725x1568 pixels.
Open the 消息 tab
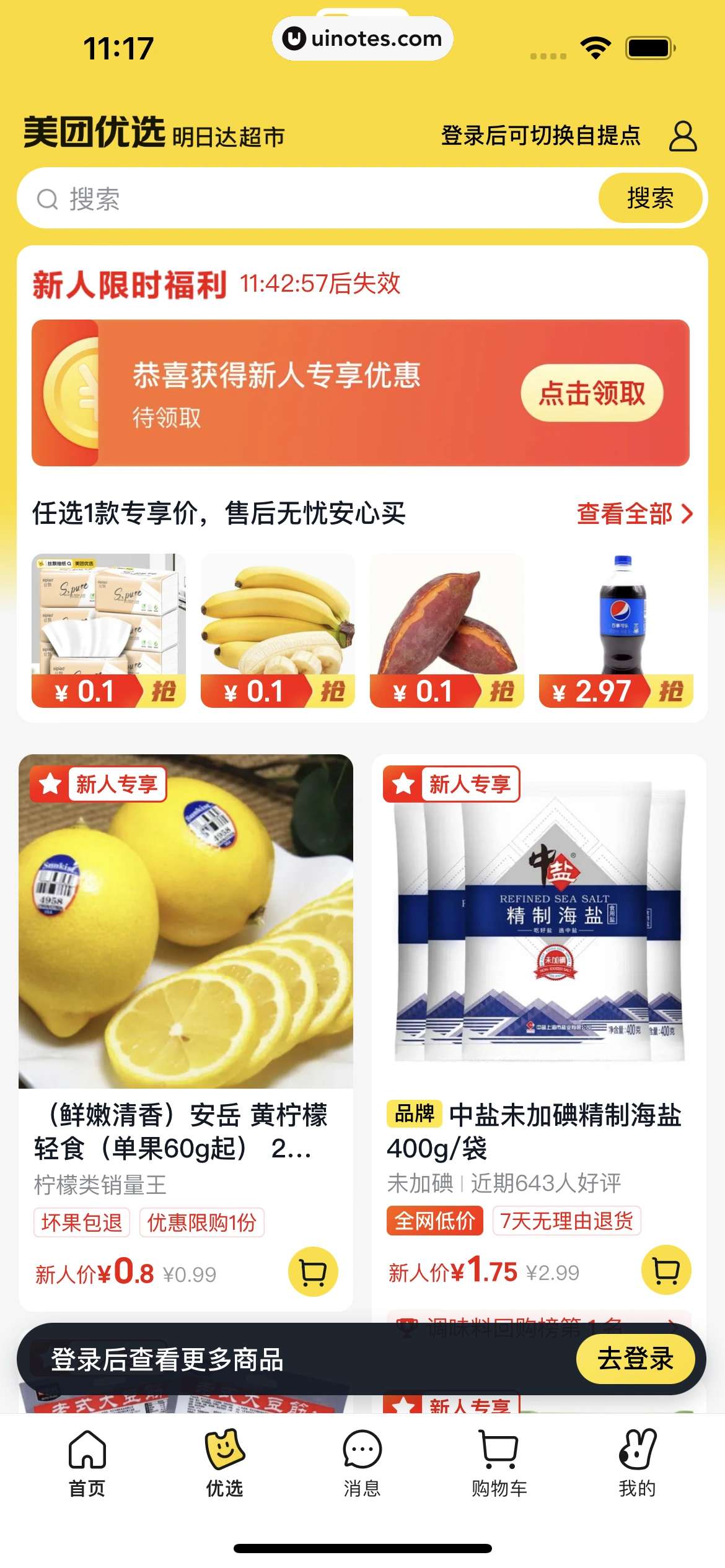[x=362, y=1463]
